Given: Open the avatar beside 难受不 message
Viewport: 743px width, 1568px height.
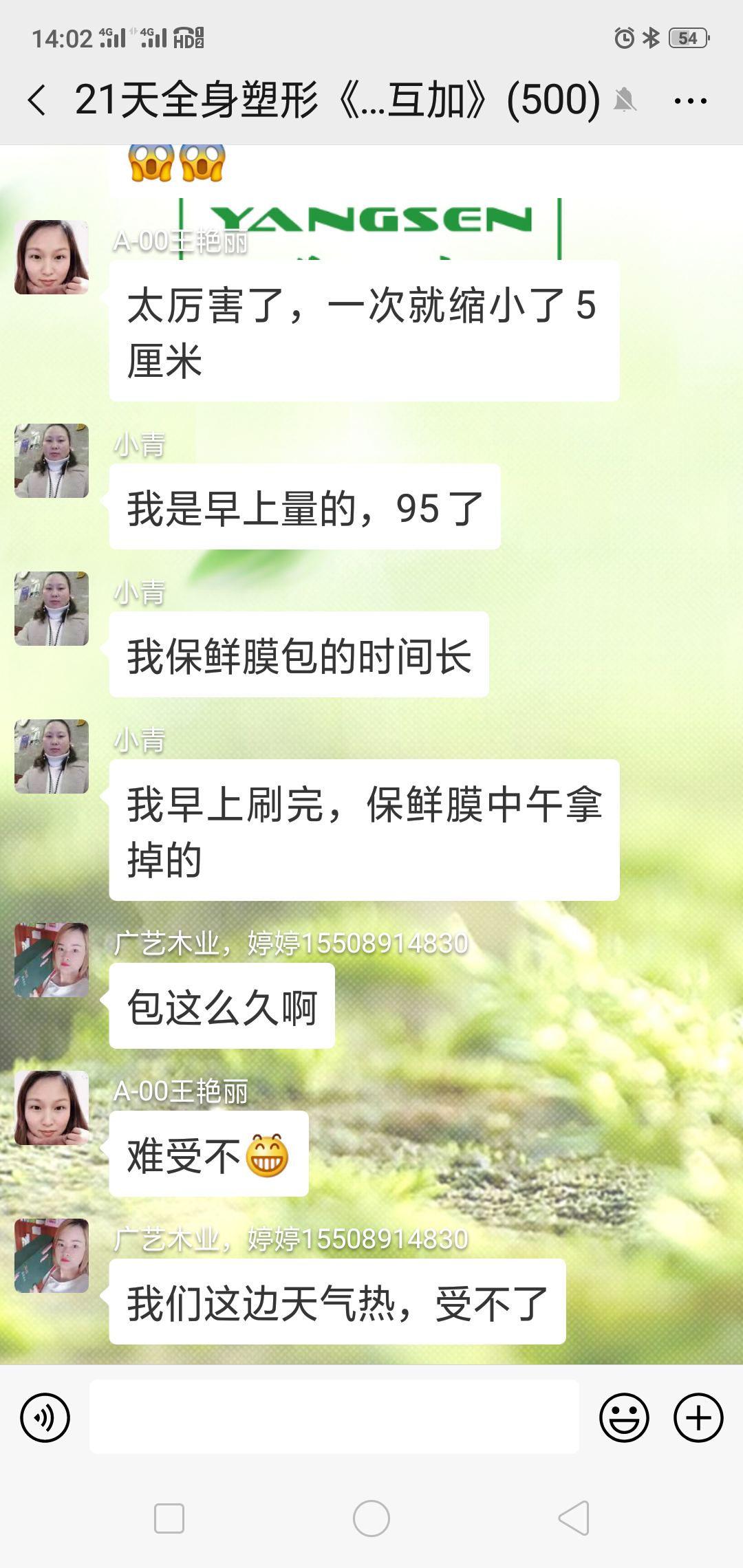Looking at the screenshot, I should [x=52, y=1108].
